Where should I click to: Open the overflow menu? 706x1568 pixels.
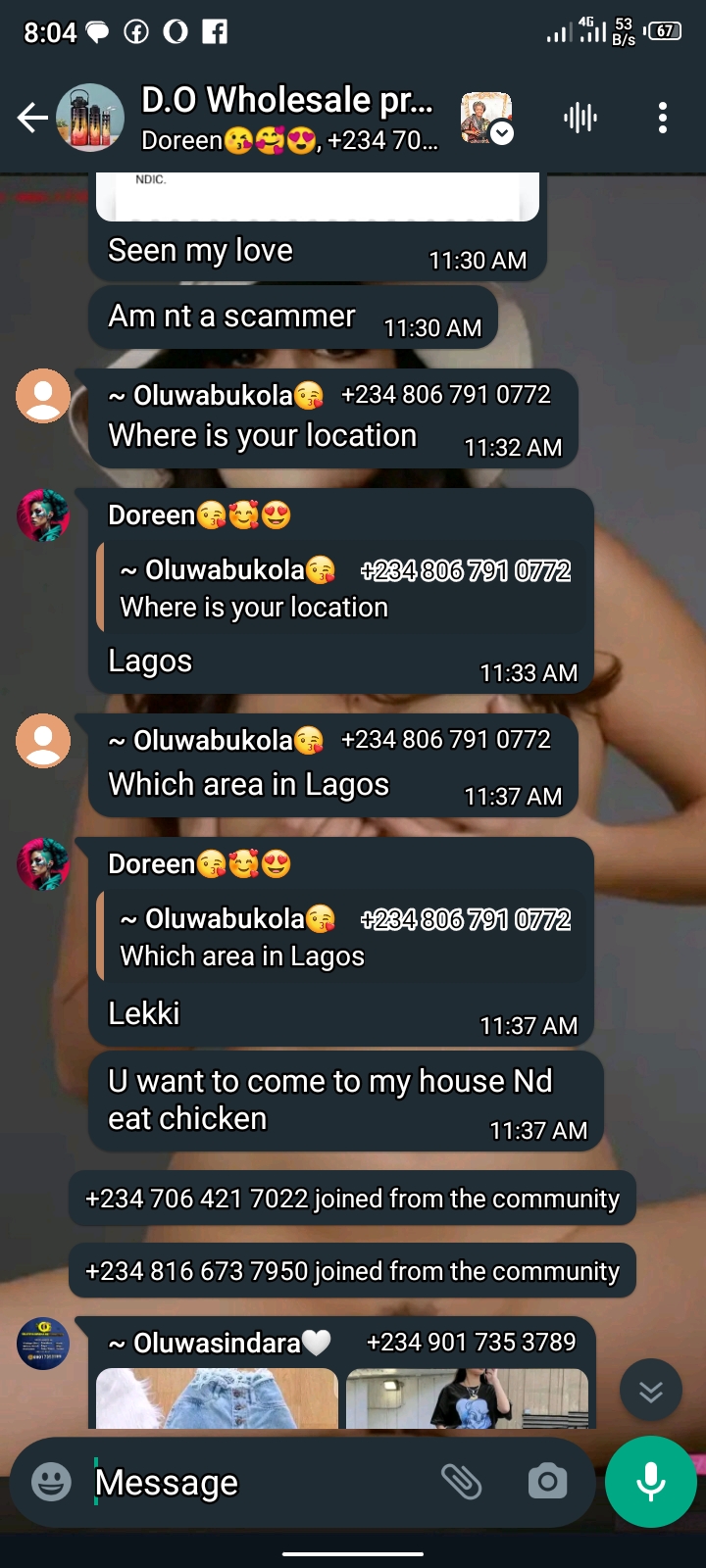(663, 118)
